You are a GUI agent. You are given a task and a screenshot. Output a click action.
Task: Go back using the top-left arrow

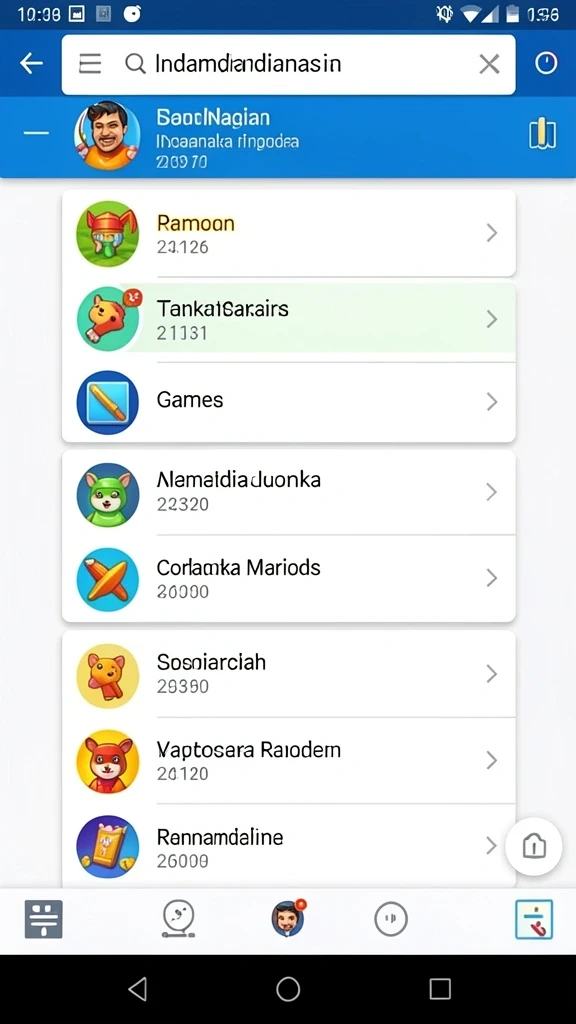coord(31,63)
